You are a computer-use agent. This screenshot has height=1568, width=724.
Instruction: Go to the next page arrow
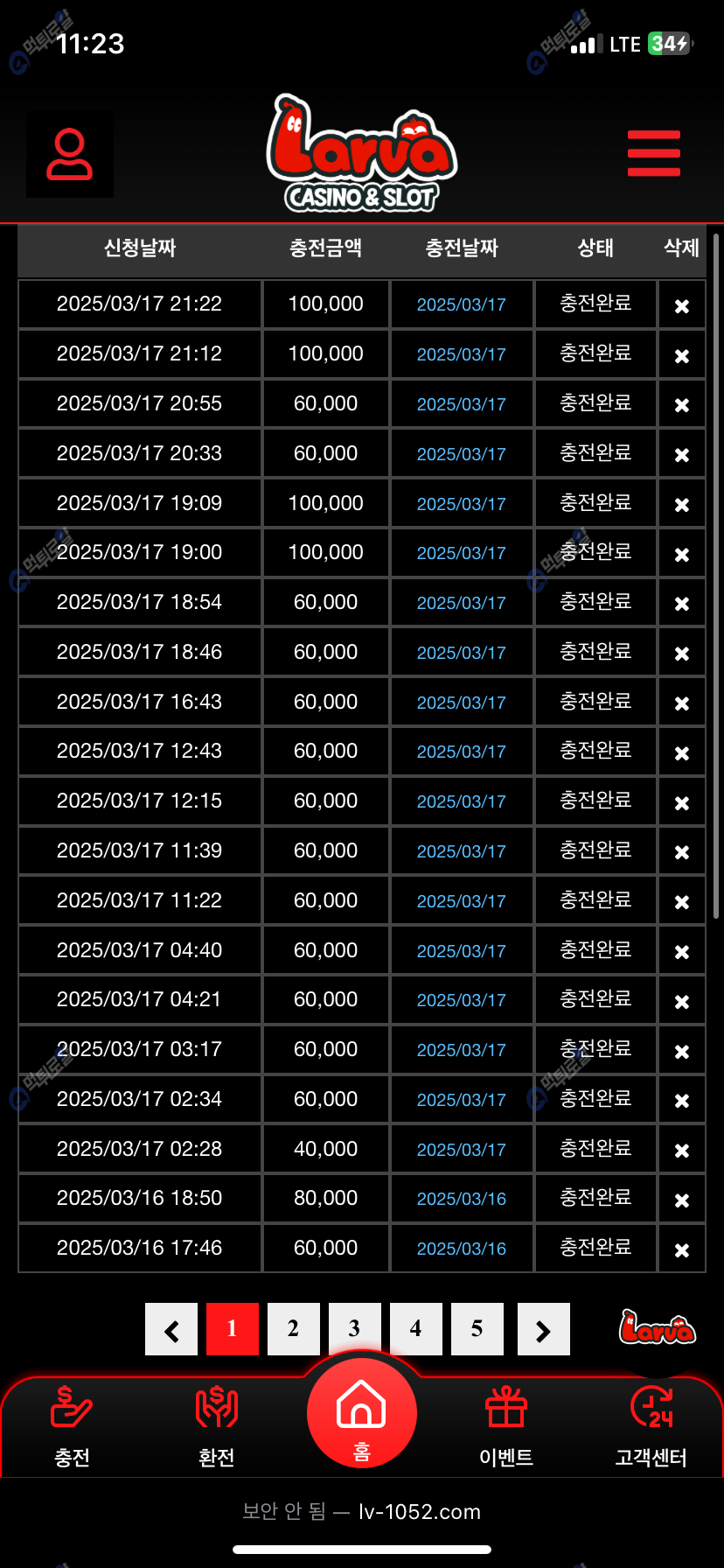click(543, 1330)
